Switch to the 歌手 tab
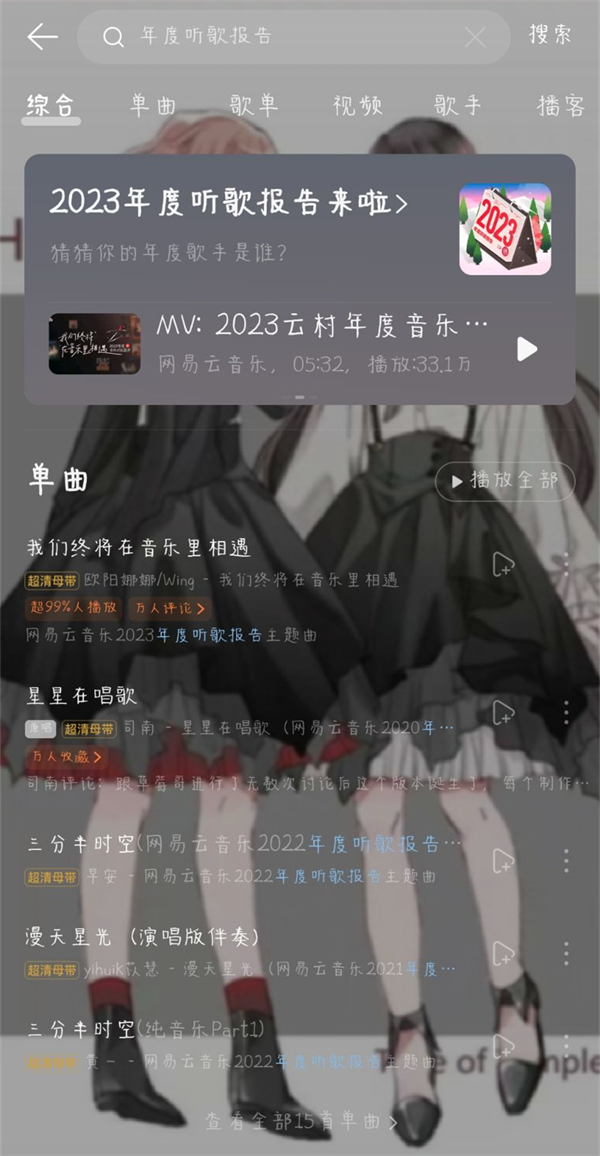 click(x=459, y=105)
